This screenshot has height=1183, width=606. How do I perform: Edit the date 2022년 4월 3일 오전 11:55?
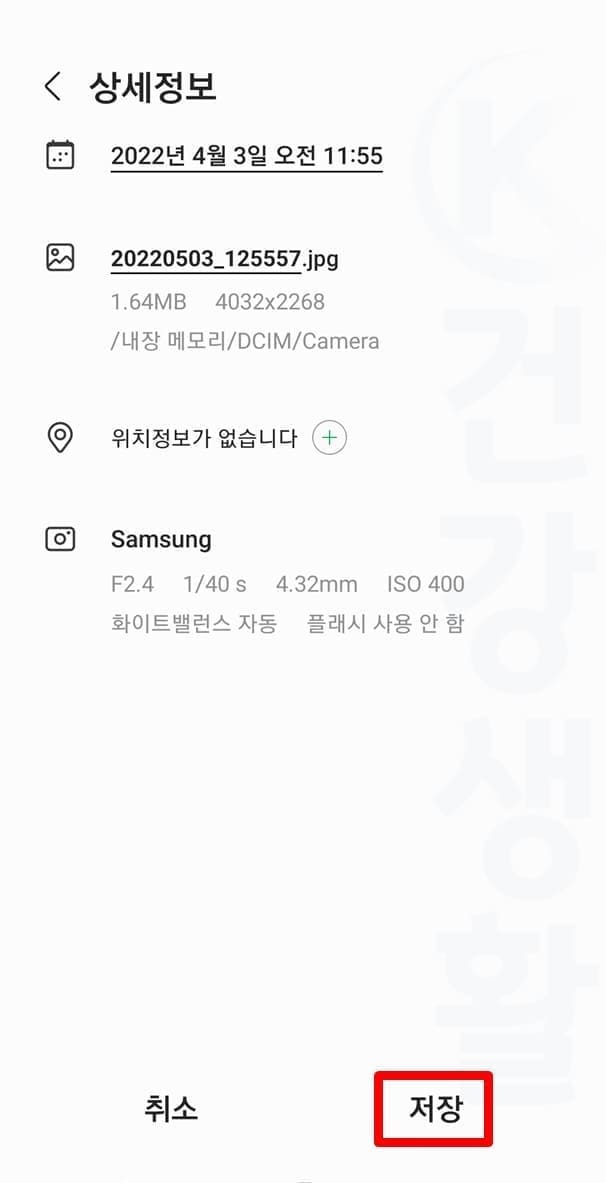246,156
